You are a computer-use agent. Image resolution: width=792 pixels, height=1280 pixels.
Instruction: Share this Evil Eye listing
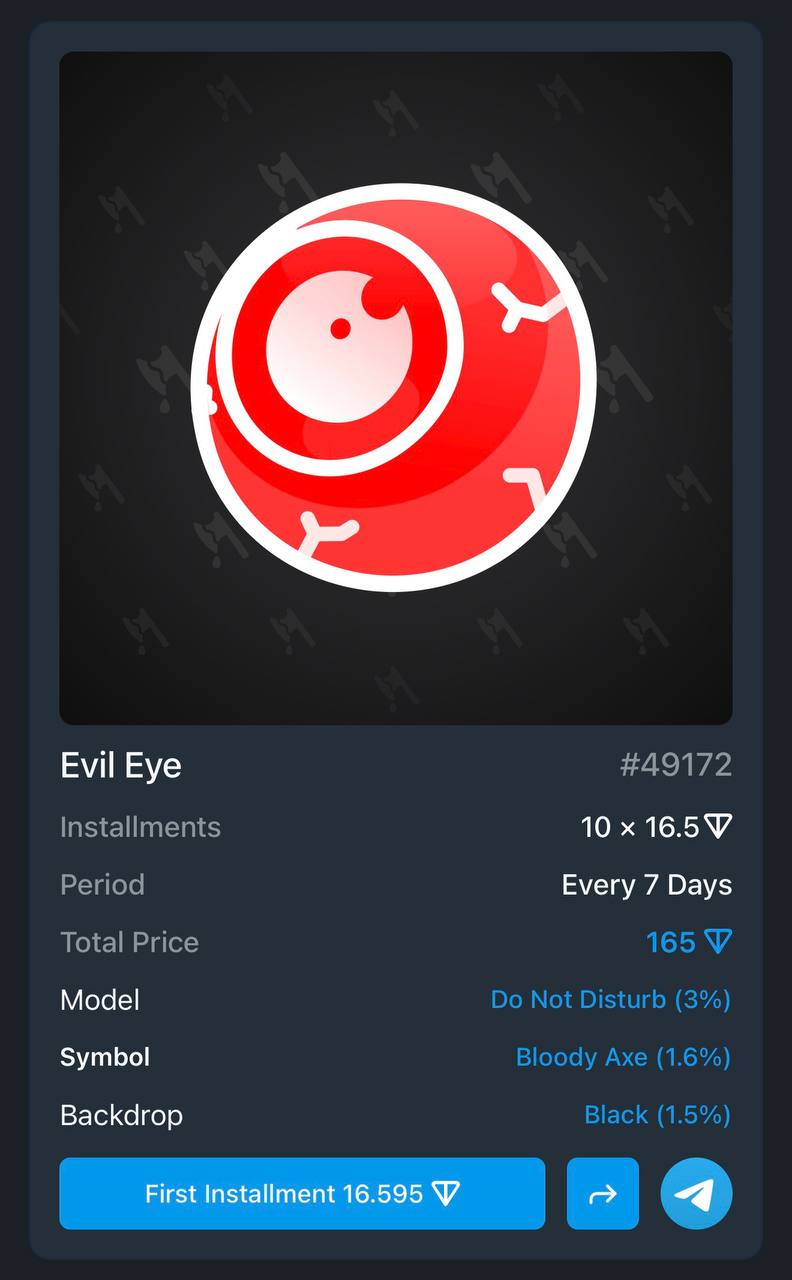click(x=602, y=1193)
